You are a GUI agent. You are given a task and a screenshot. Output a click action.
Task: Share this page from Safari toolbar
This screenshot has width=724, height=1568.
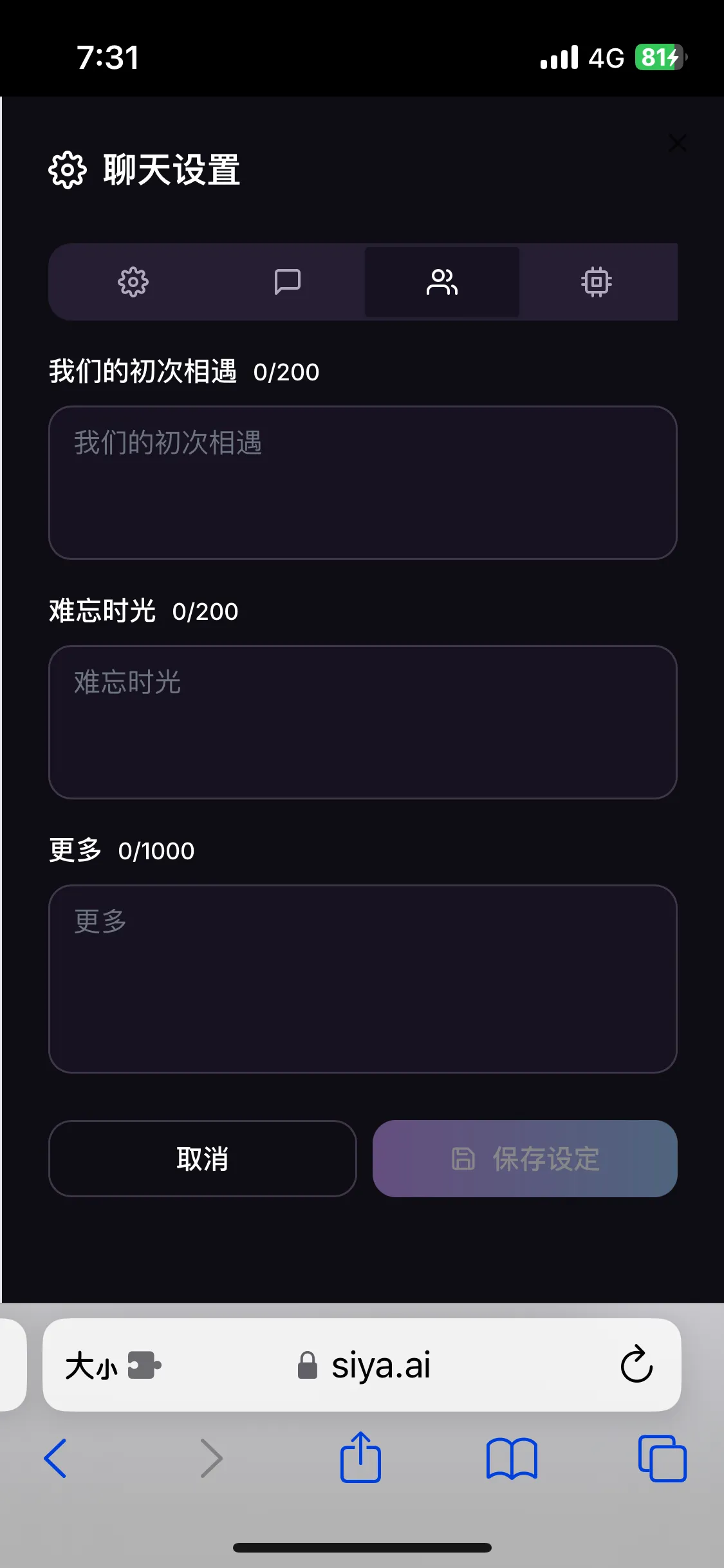point(360,1458)
